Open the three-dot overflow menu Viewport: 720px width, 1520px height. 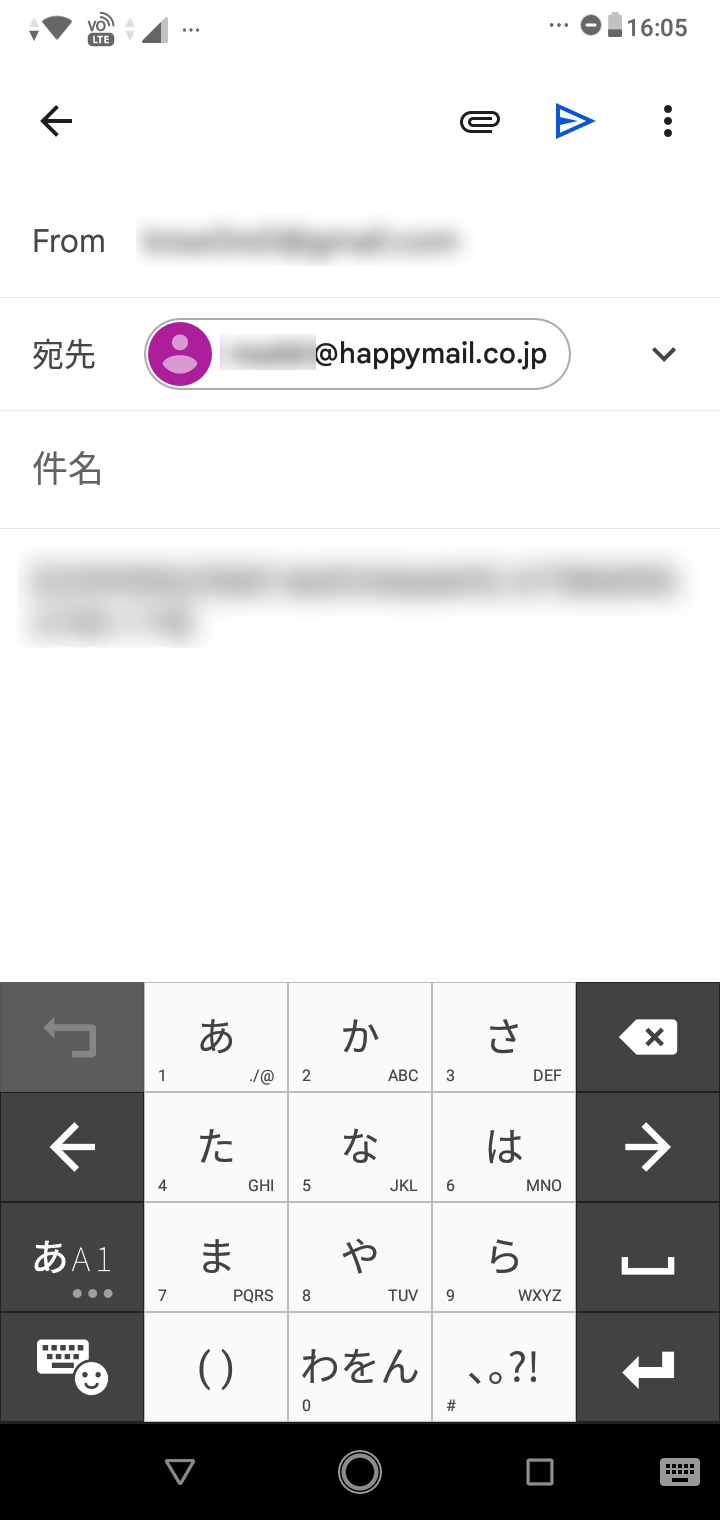point(668,122)
